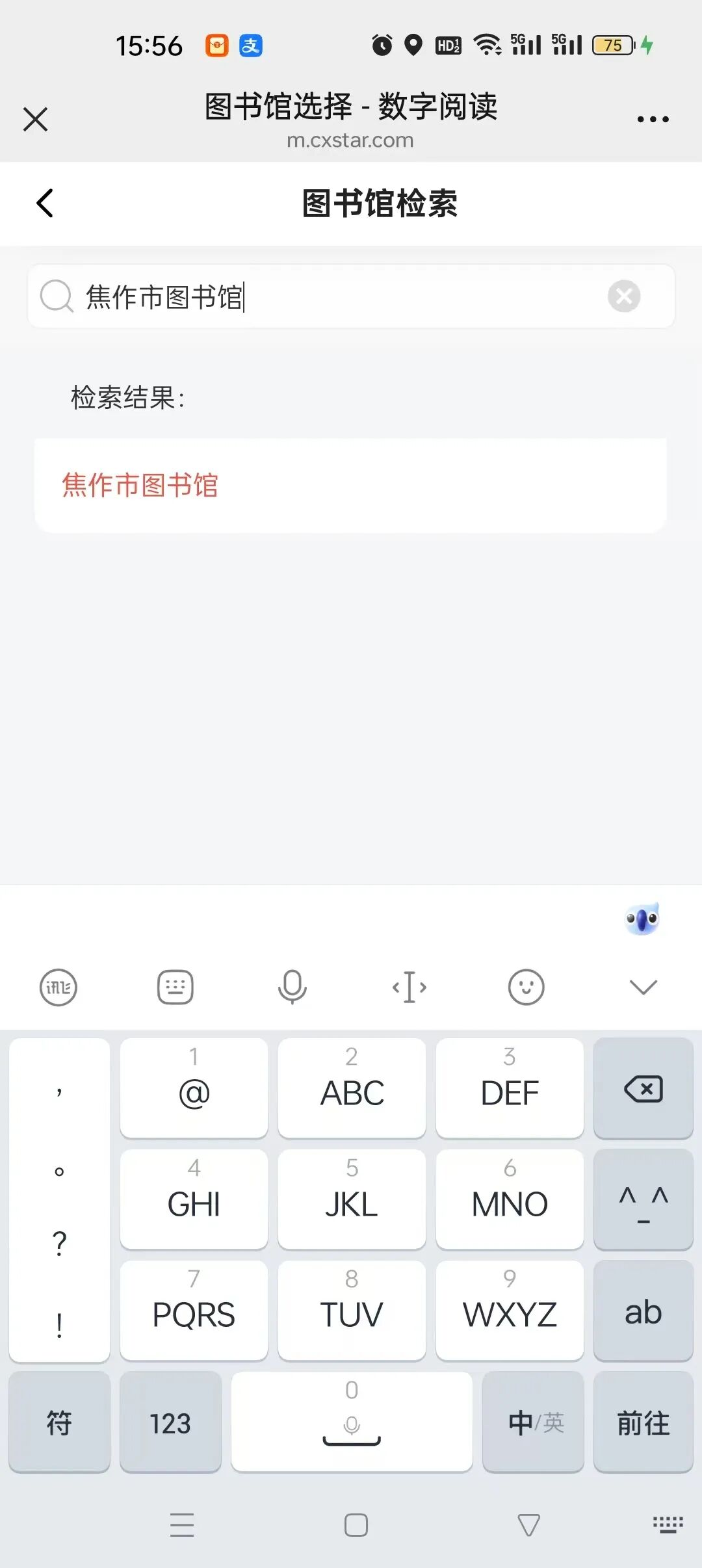This screenshot has height=1568, width=702.
Task: Tap the ab letter-case key
Action: click(643, 1312)
